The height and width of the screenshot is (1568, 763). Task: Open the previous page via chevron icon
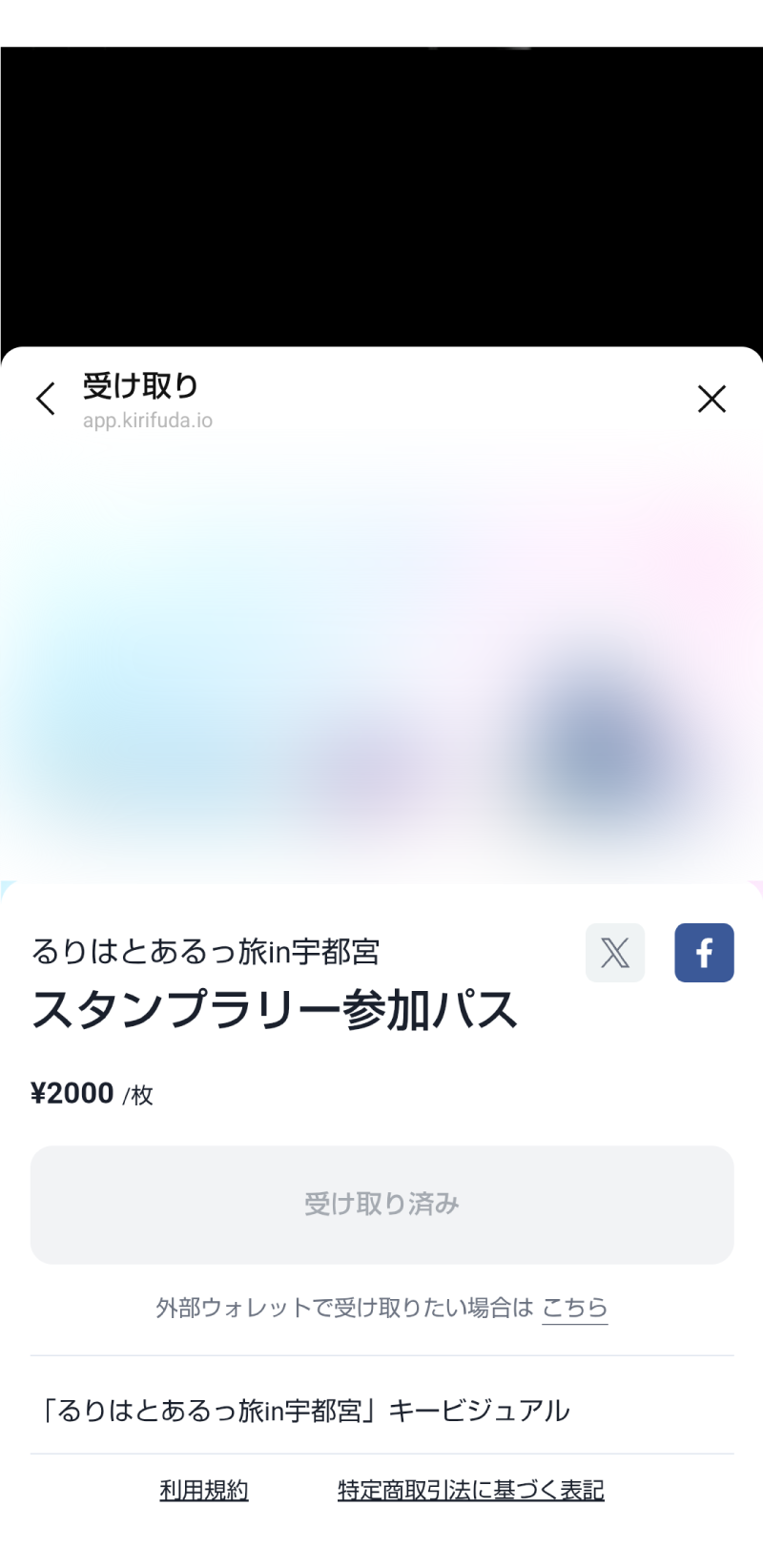click(45, 399)
